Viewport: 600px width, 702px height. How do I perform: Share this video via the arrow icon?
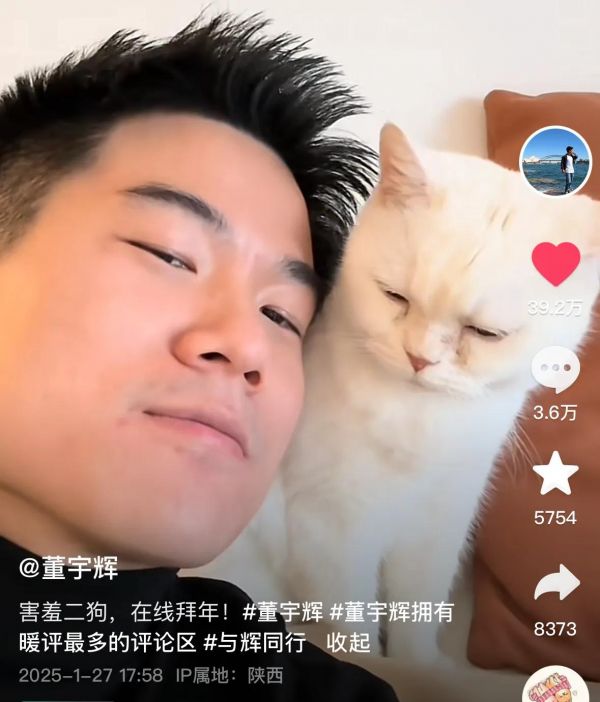click(x=555, y=583)
